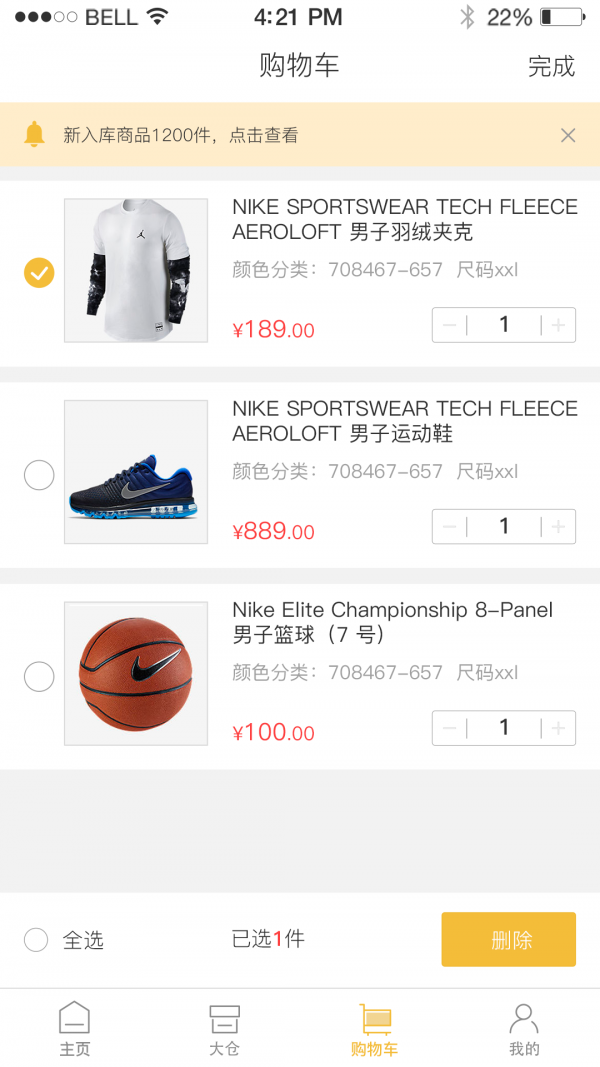Image resolution: width=600 pixels, height=1067 pixels.
Task: Switch to the 主页 tab
Action: click(75, 1029)
